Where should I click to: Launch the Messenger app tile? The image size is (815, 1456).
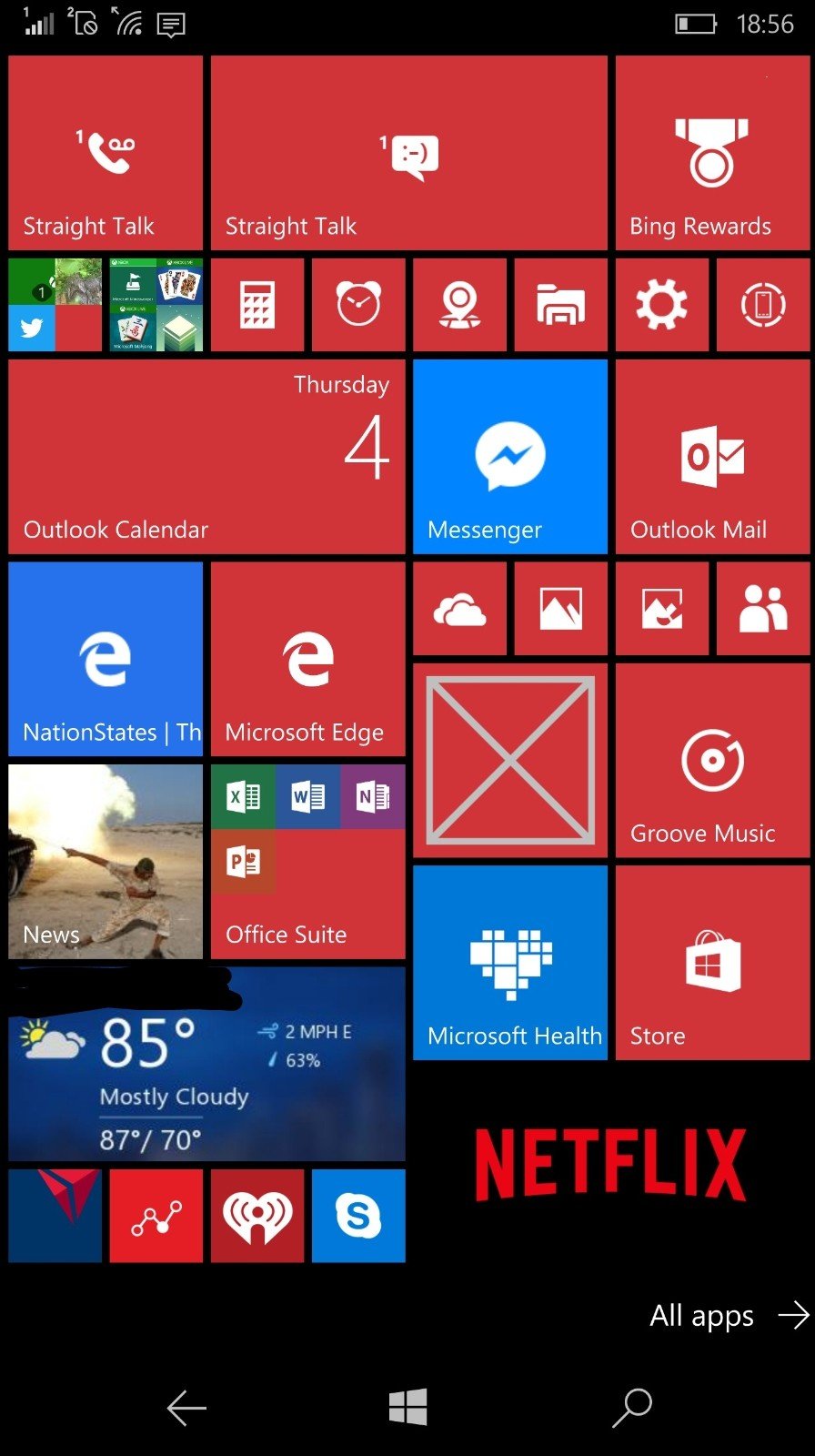coord(510,457)
